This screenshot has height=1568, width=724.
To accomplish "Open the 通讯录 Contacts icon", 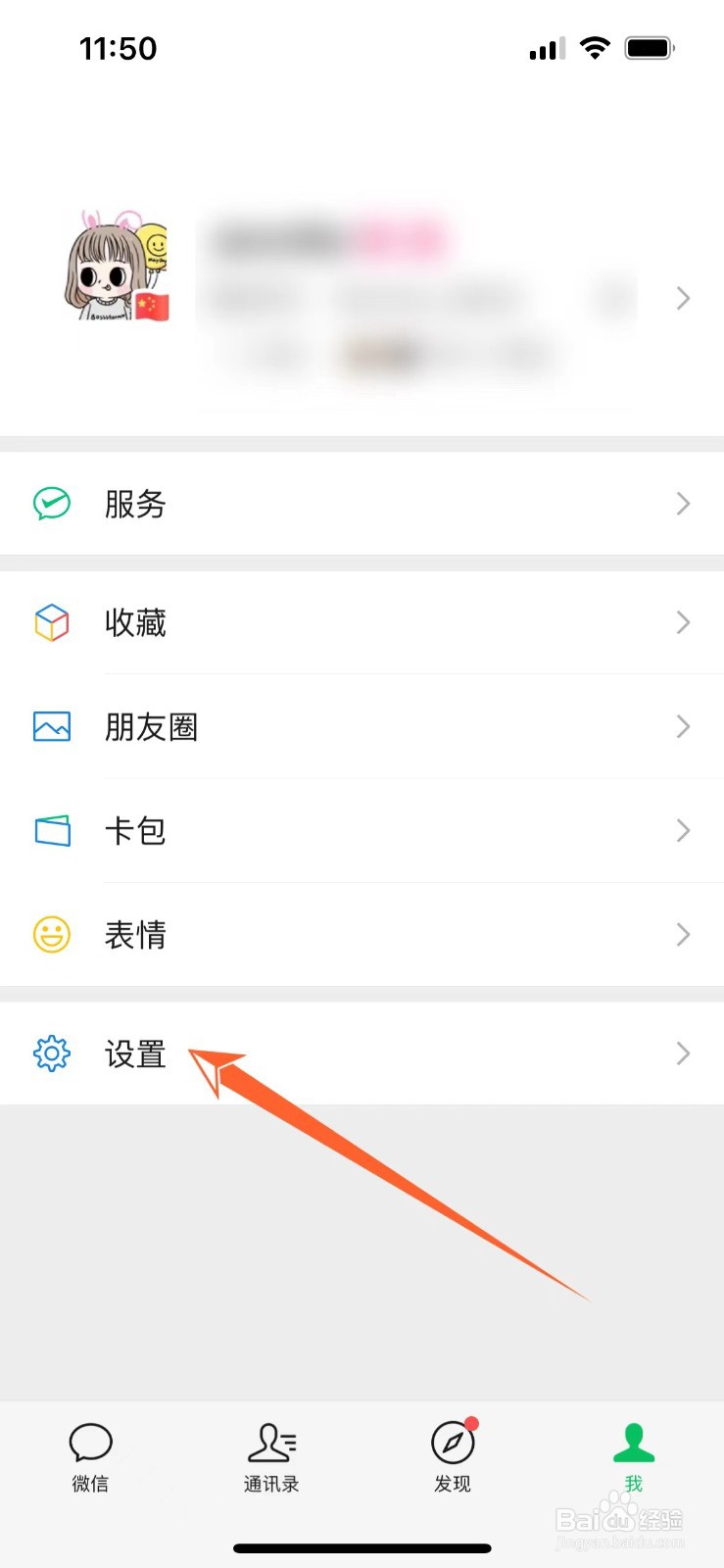I will 271,1441.
